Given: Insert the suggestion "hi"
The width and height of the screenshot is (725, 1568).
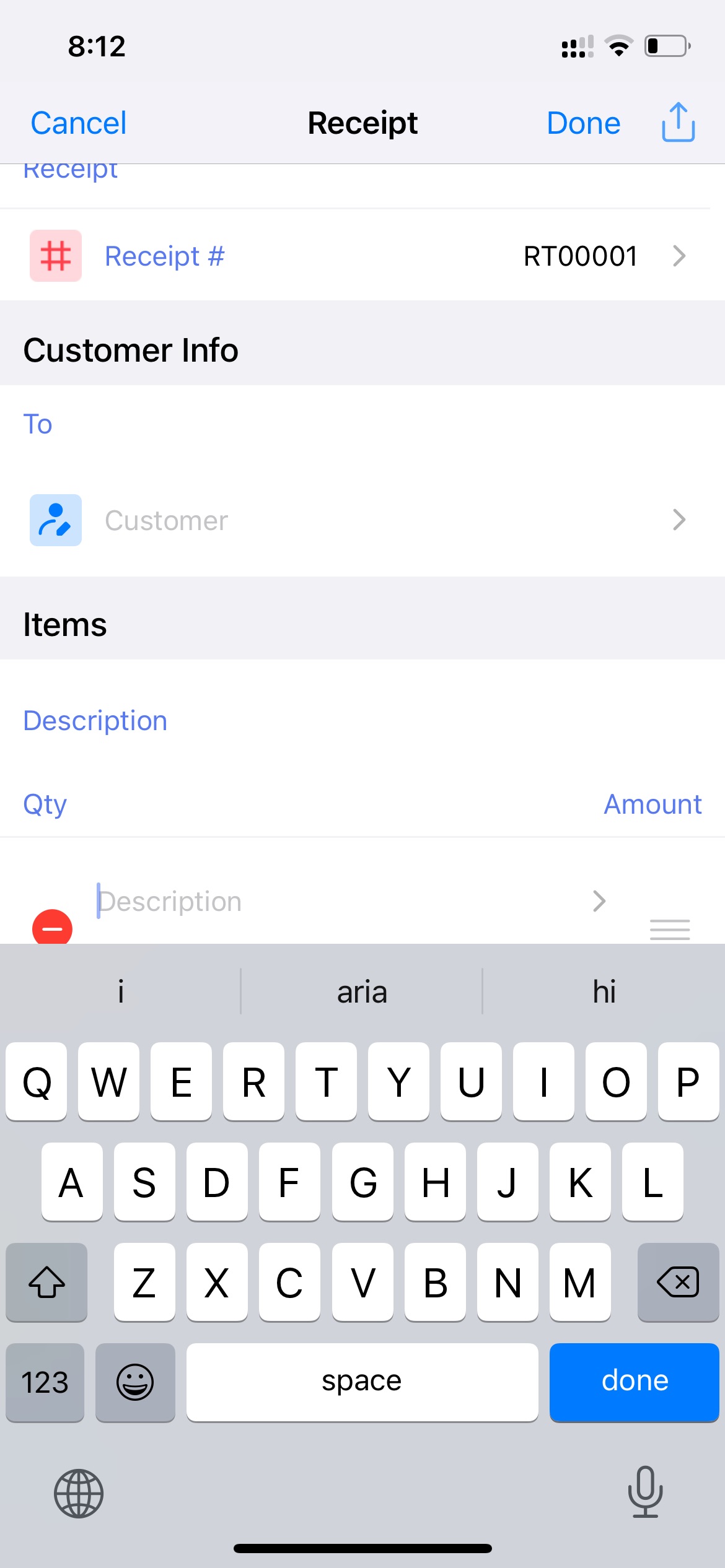Looking at the screenshot, I should click(x=604, y=991).
